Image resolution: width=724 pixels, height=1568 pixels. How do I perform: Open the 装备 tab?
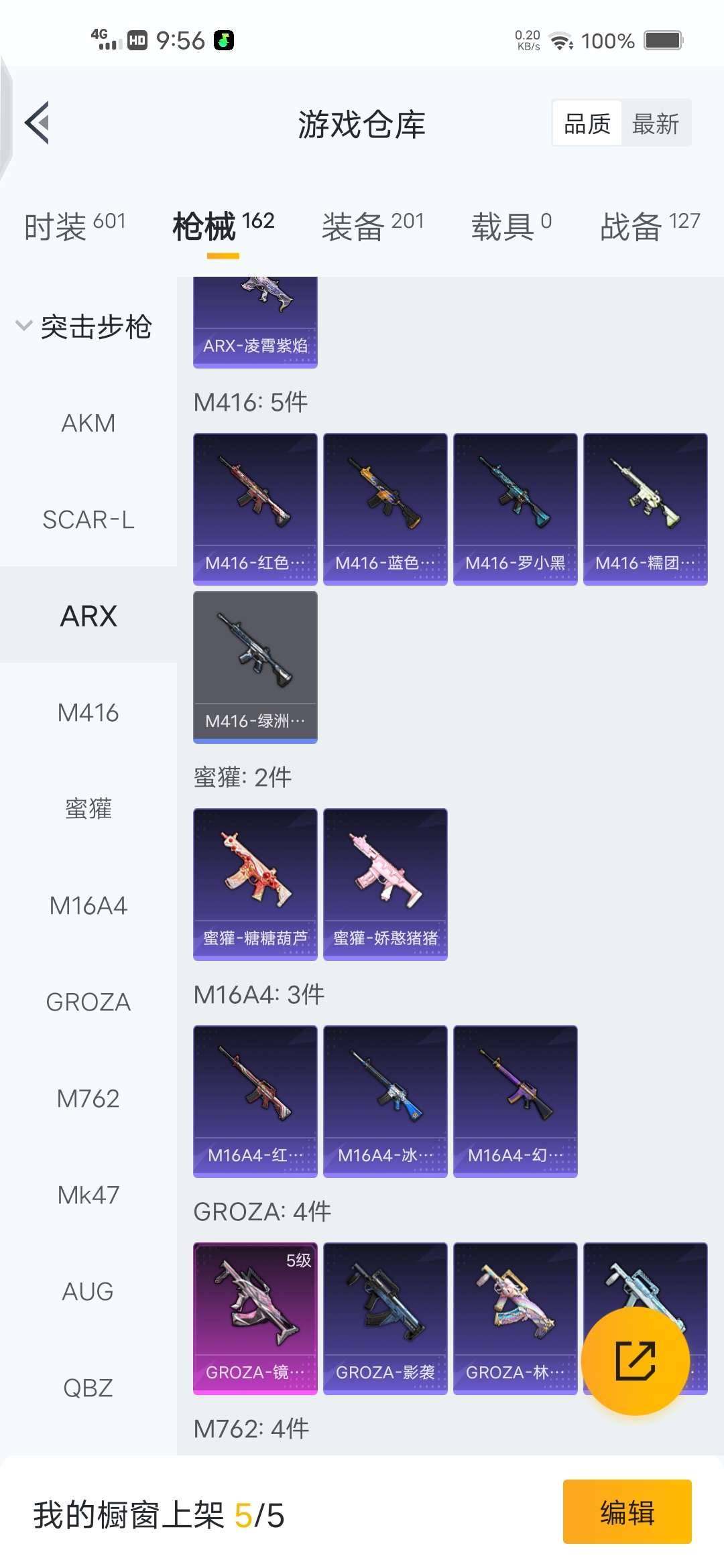(372, 226)
